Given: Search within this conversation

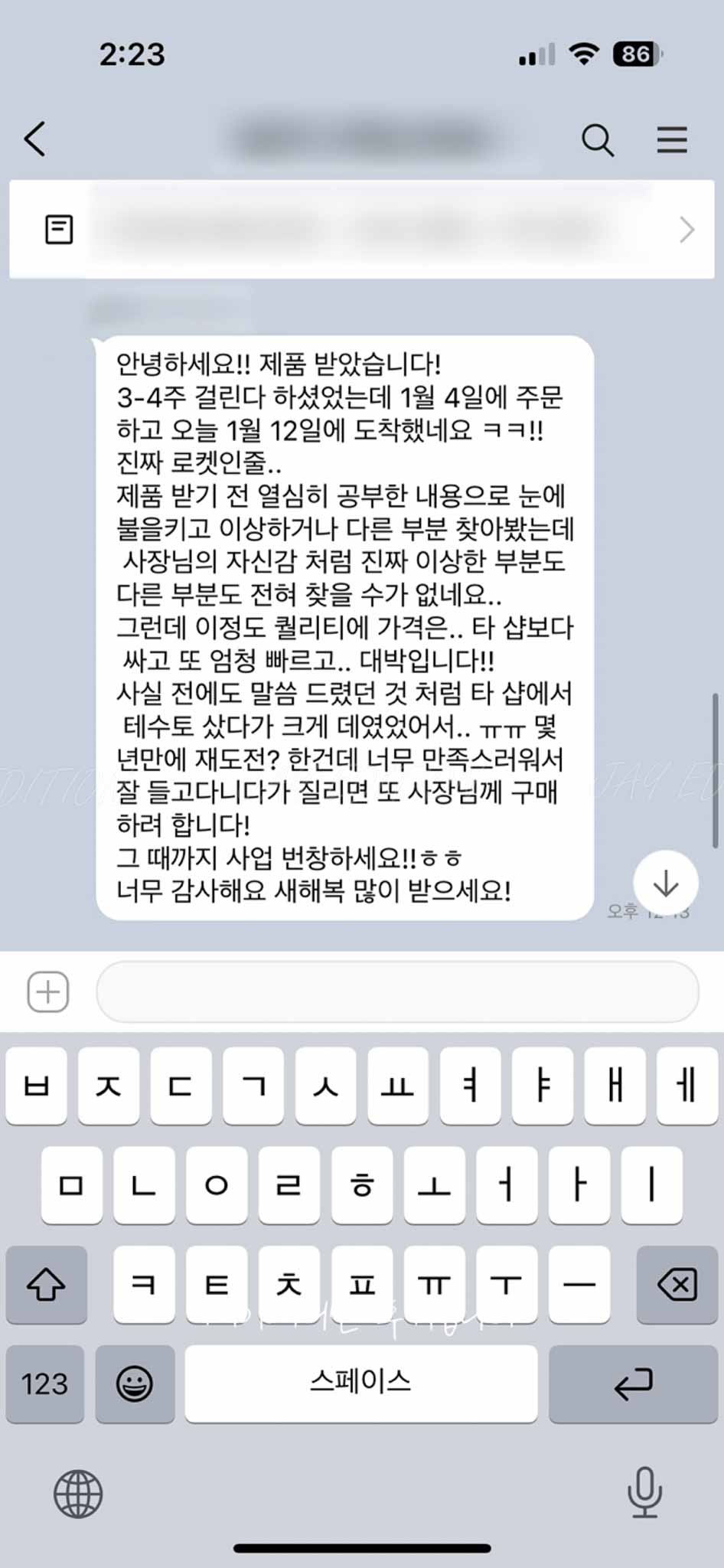Looking at the screenshot, I should (x=597, y=140).
